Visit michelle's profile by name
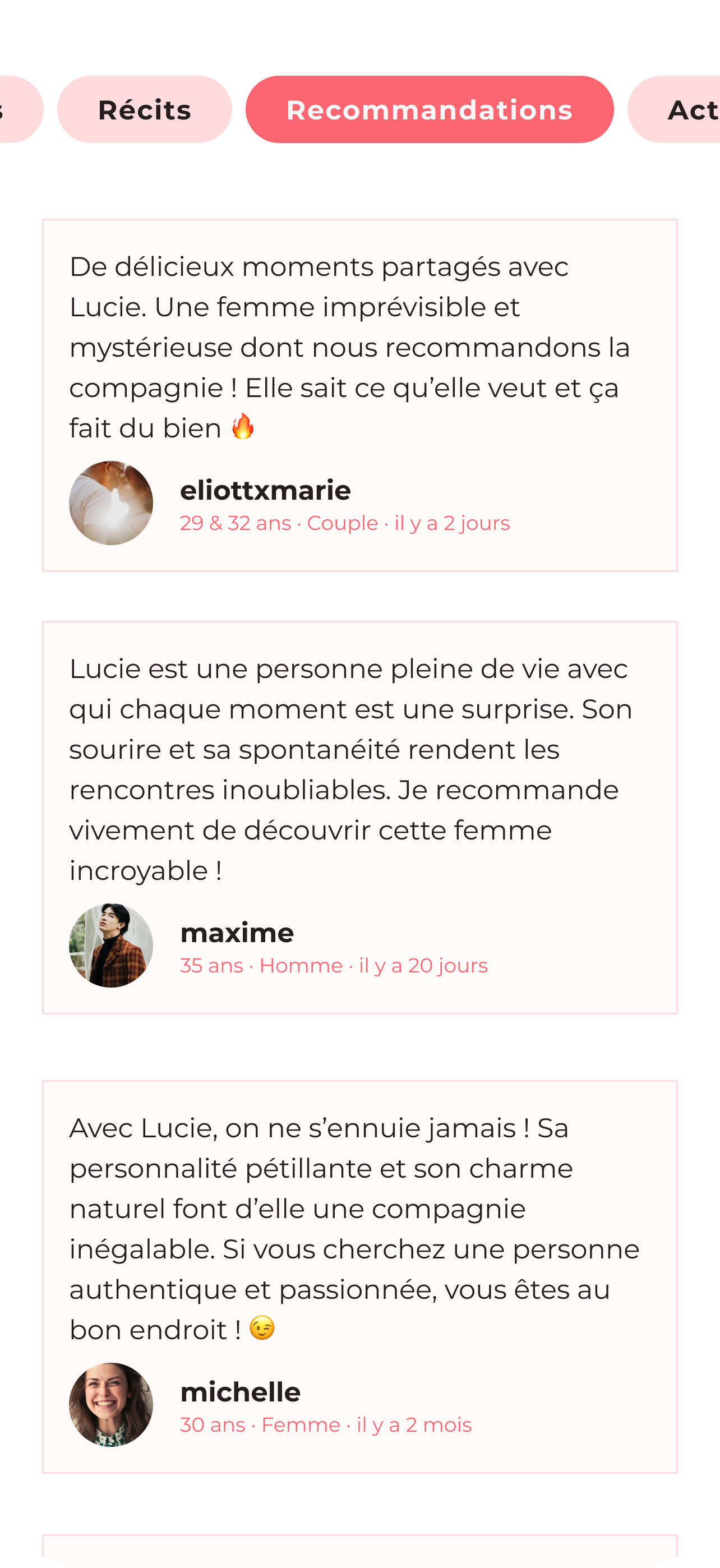Screen dimensions: 720x1568 [x=241, y=1392]
